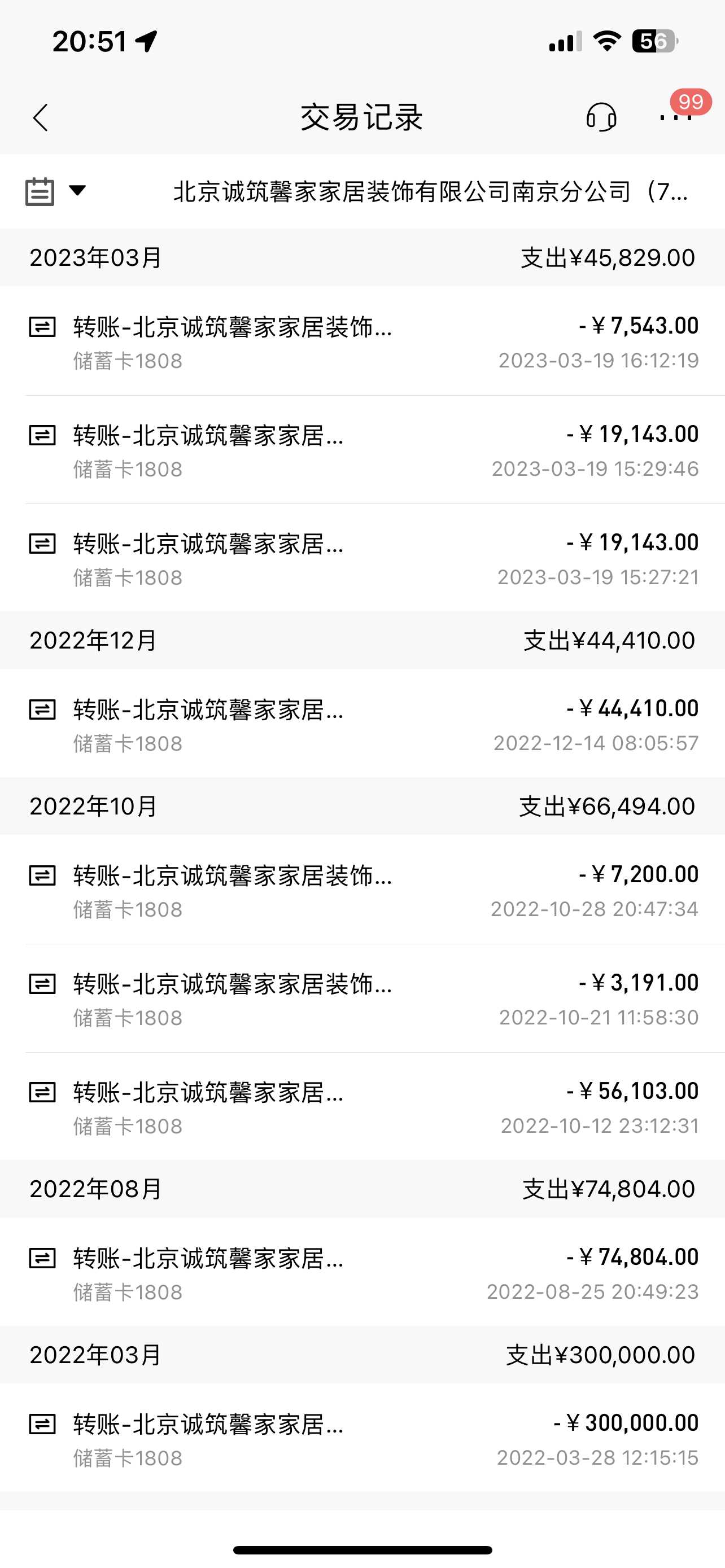Open the calendar date filter dropdown

tap(55, 192)
